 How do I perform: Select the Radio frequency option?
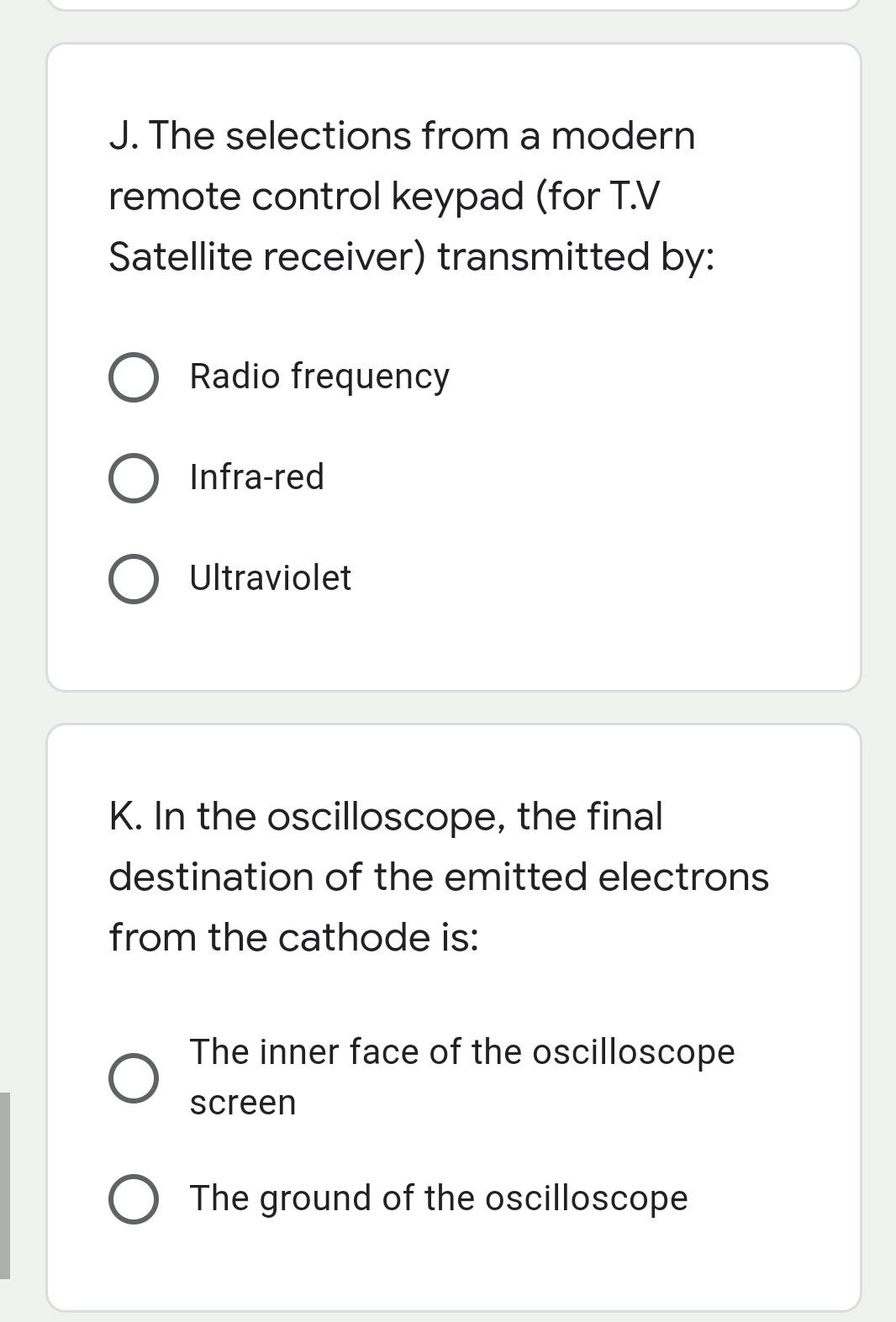[134, 377]
